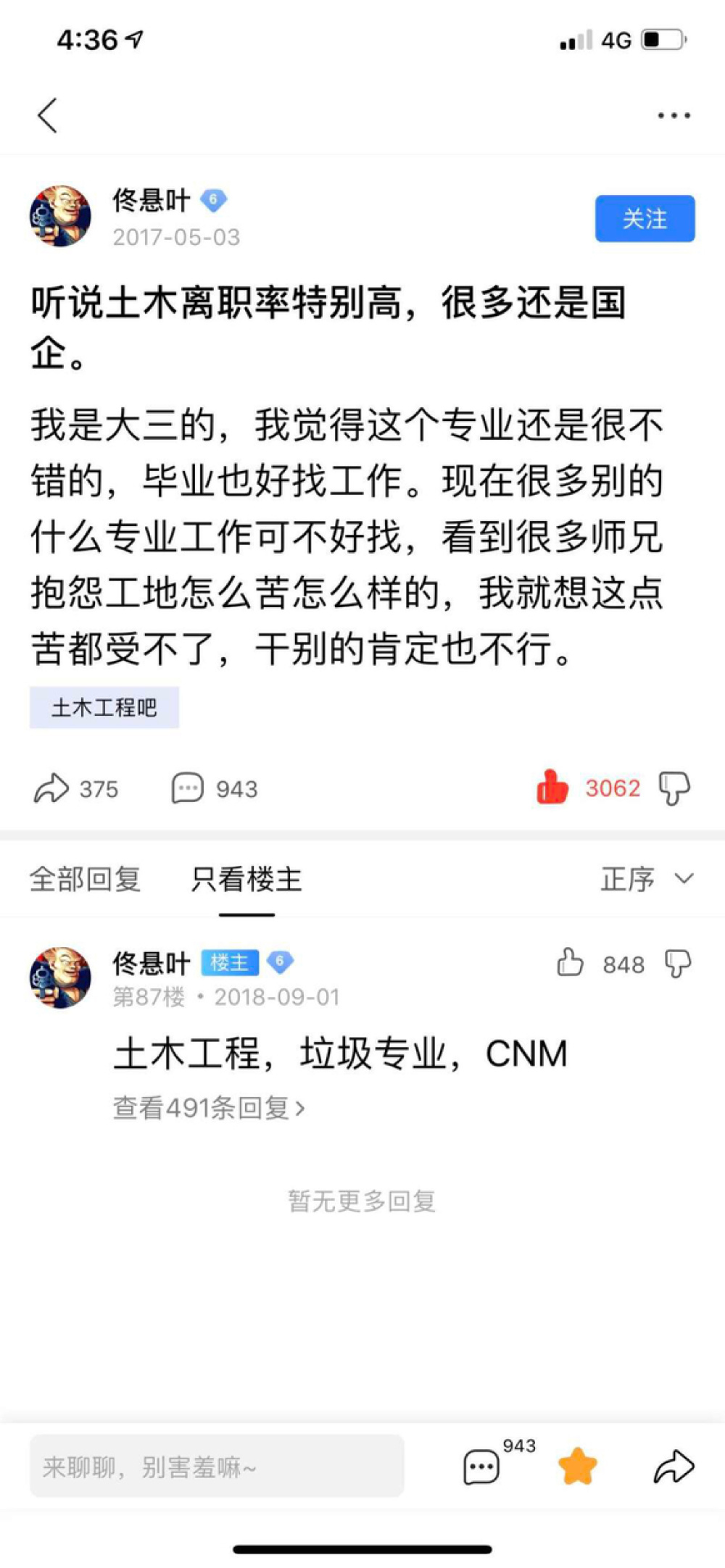
Task: Toggle the star favorite in bottom bar
Action: [x=577, y=1467]
